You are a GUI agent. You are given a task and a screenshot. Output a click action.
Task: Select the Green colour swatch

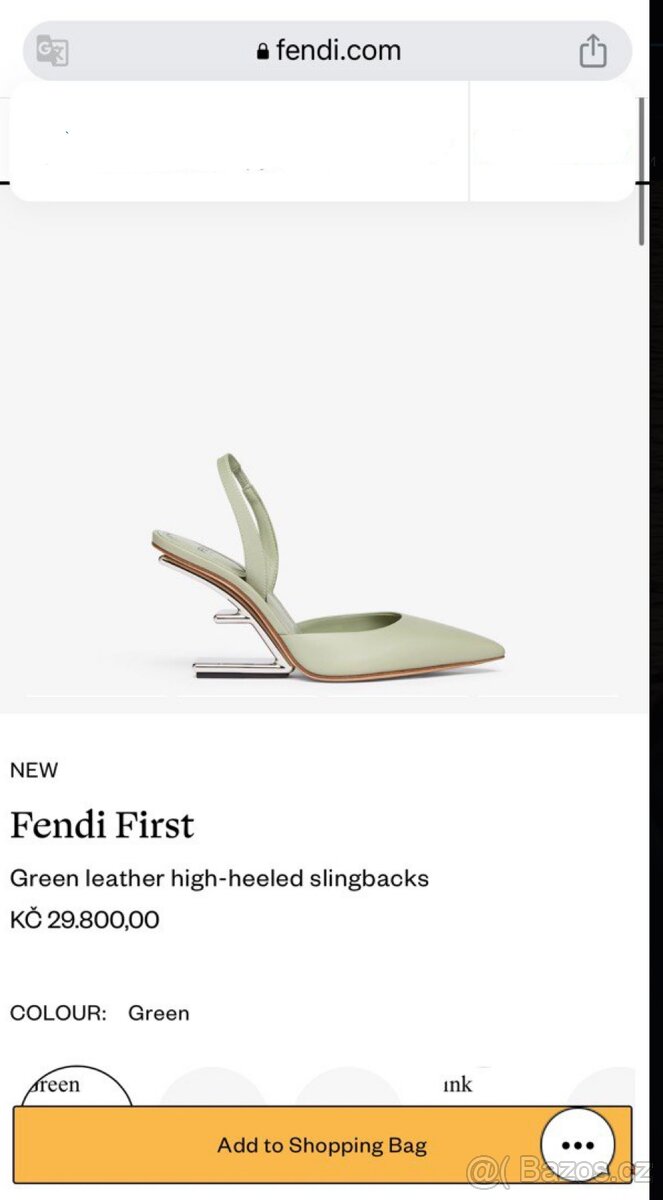[x=76, y=1088]
